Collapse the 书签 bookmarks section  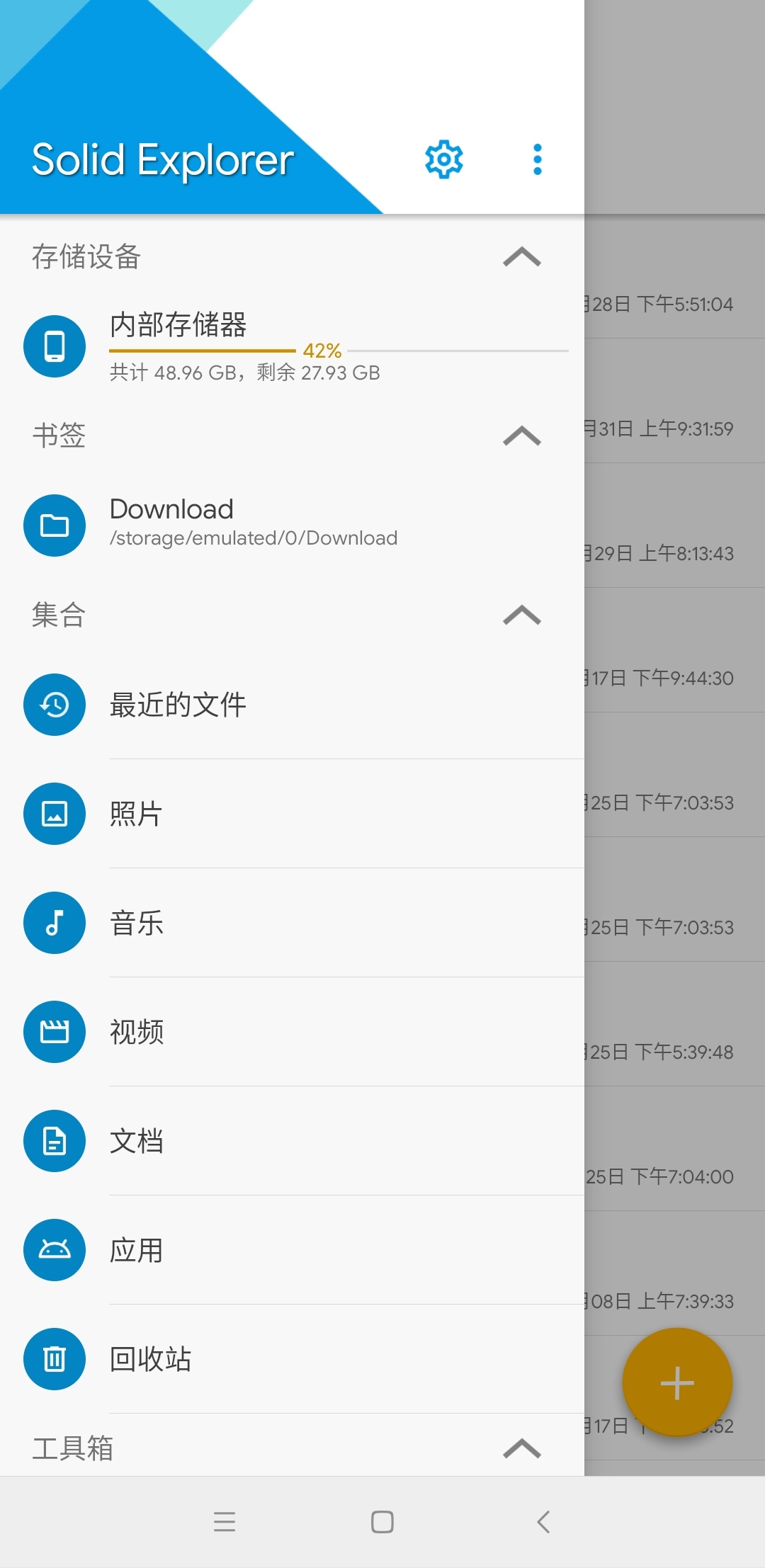[522, 436]
